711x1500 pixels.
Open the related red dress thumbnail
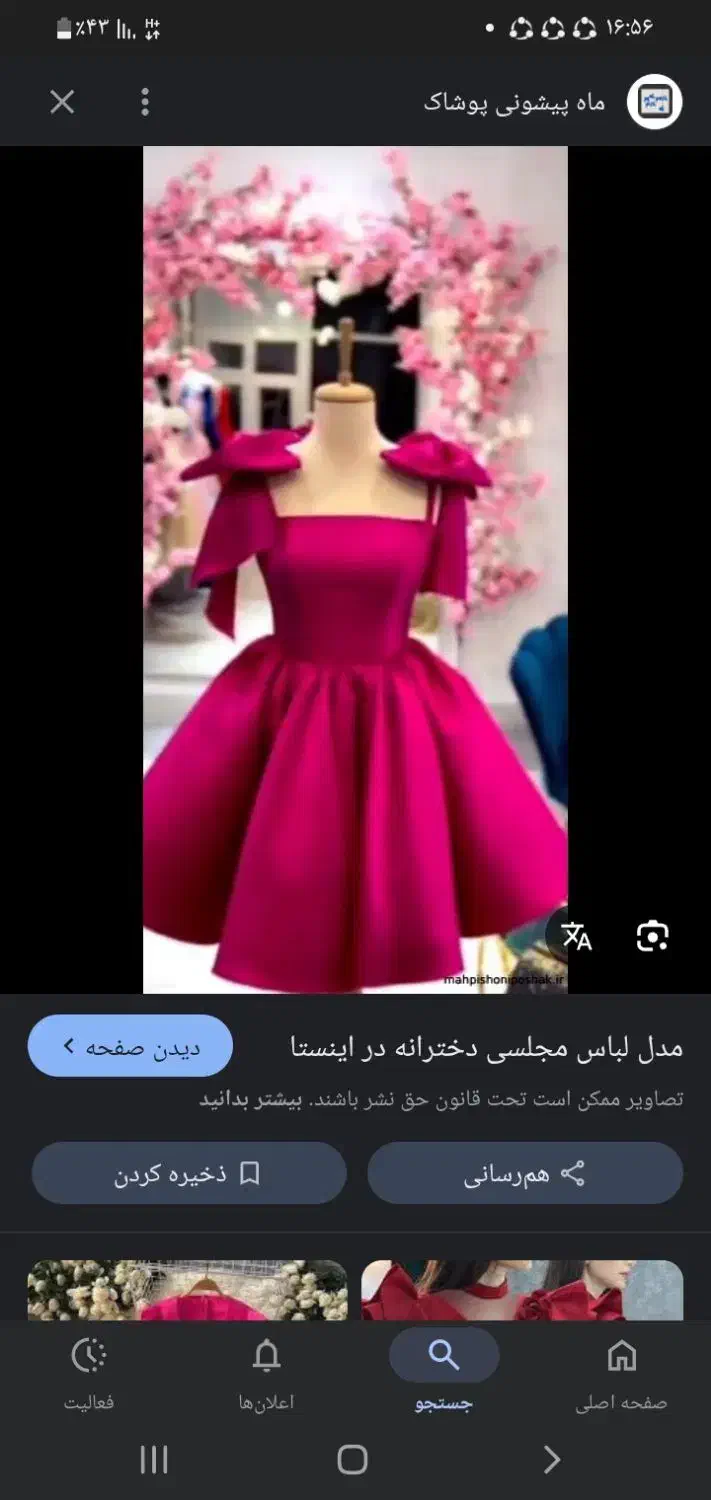tap(522, 1290)
